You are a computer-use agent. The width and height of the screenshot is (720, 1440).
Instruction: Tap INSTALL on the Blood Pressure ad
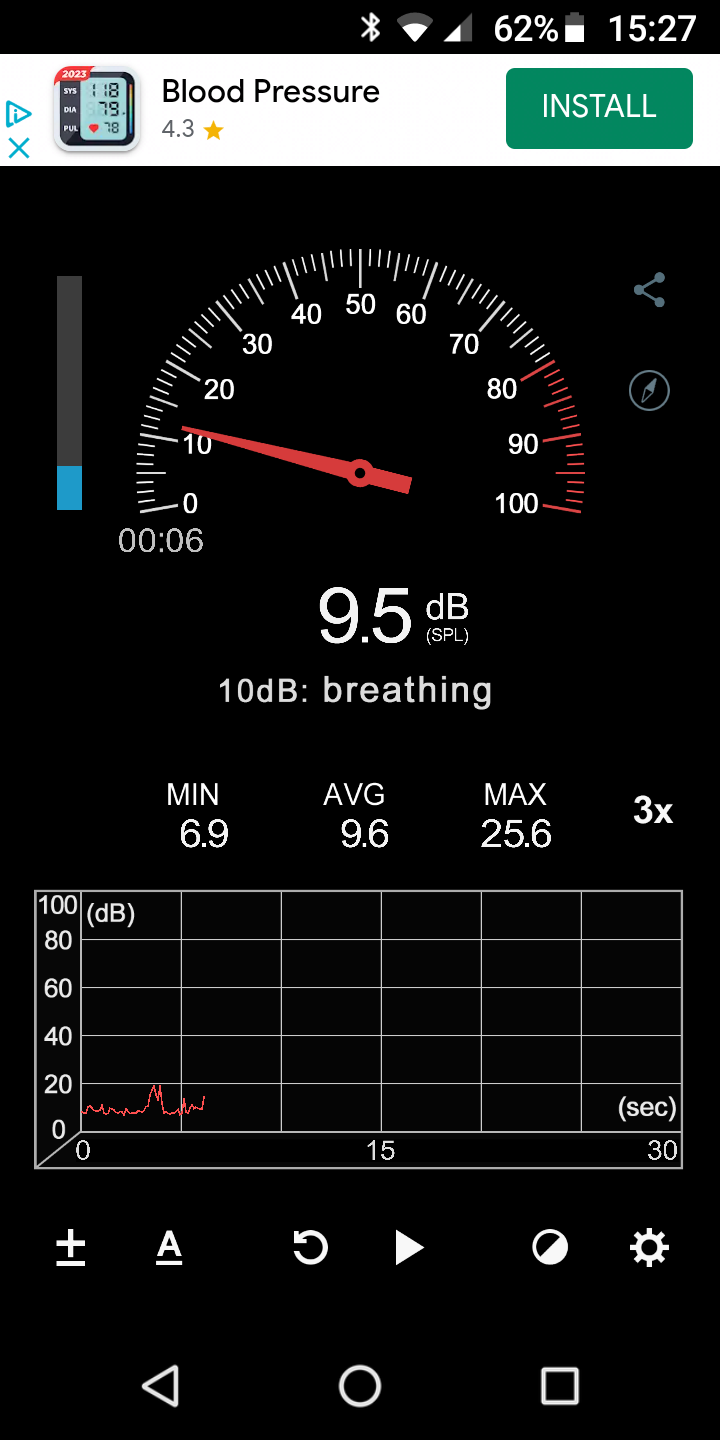click(599, 108)
